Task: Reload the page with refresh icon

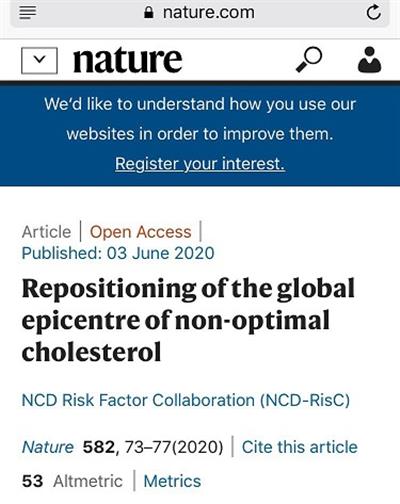Action: 373,13
